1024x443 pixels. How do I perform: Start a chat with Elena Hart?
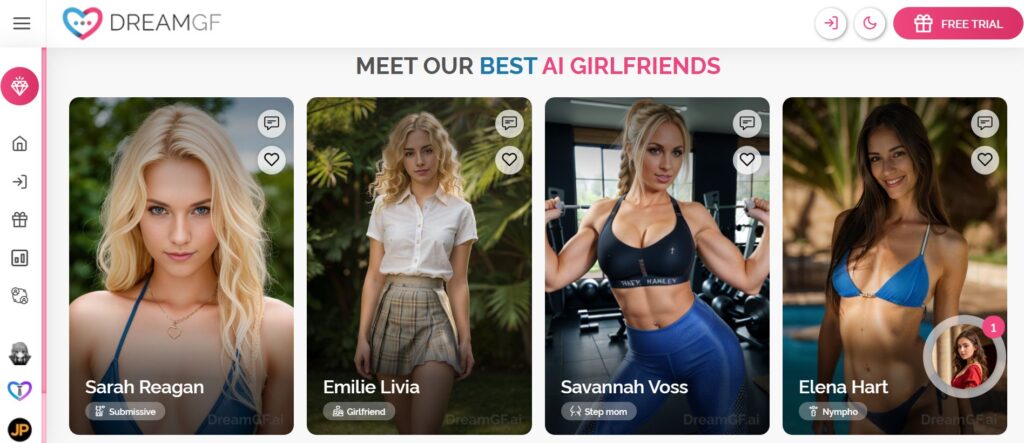point(985,123)
